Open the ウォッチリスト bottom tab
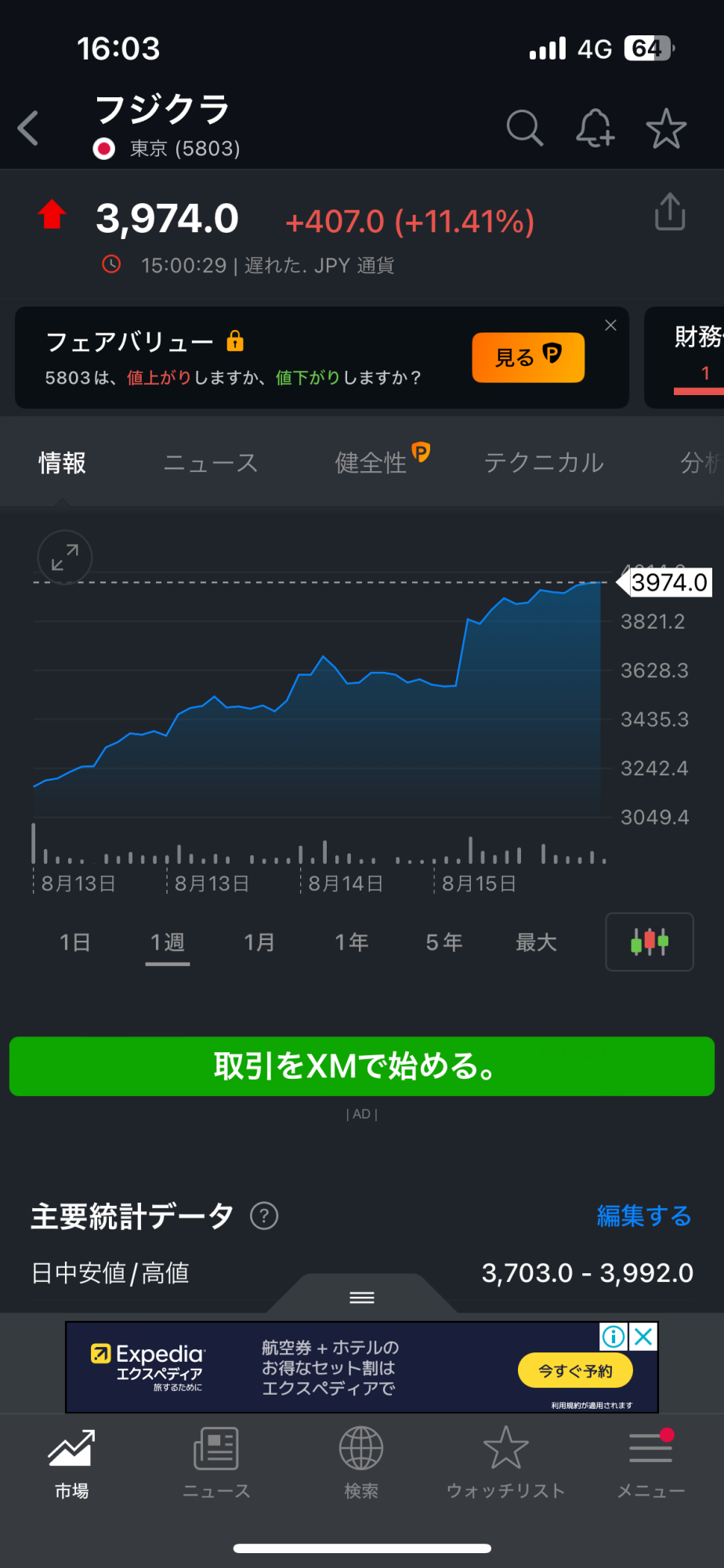Screen dimensions: 724x1568 [x=505, y=1462]
